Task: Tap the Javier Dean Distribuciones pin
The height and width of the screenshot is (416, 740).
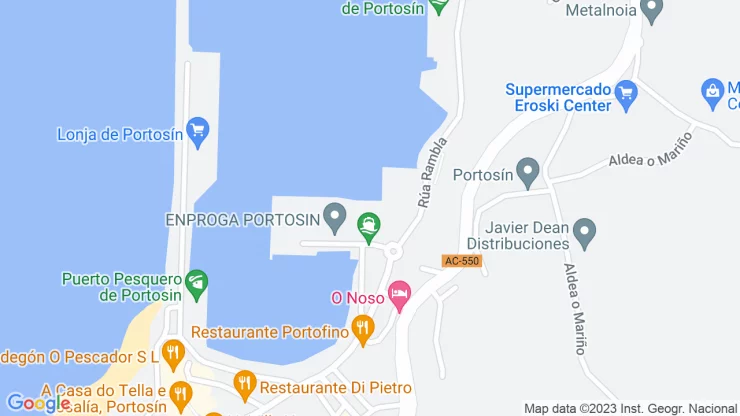Action: (583, 232)
